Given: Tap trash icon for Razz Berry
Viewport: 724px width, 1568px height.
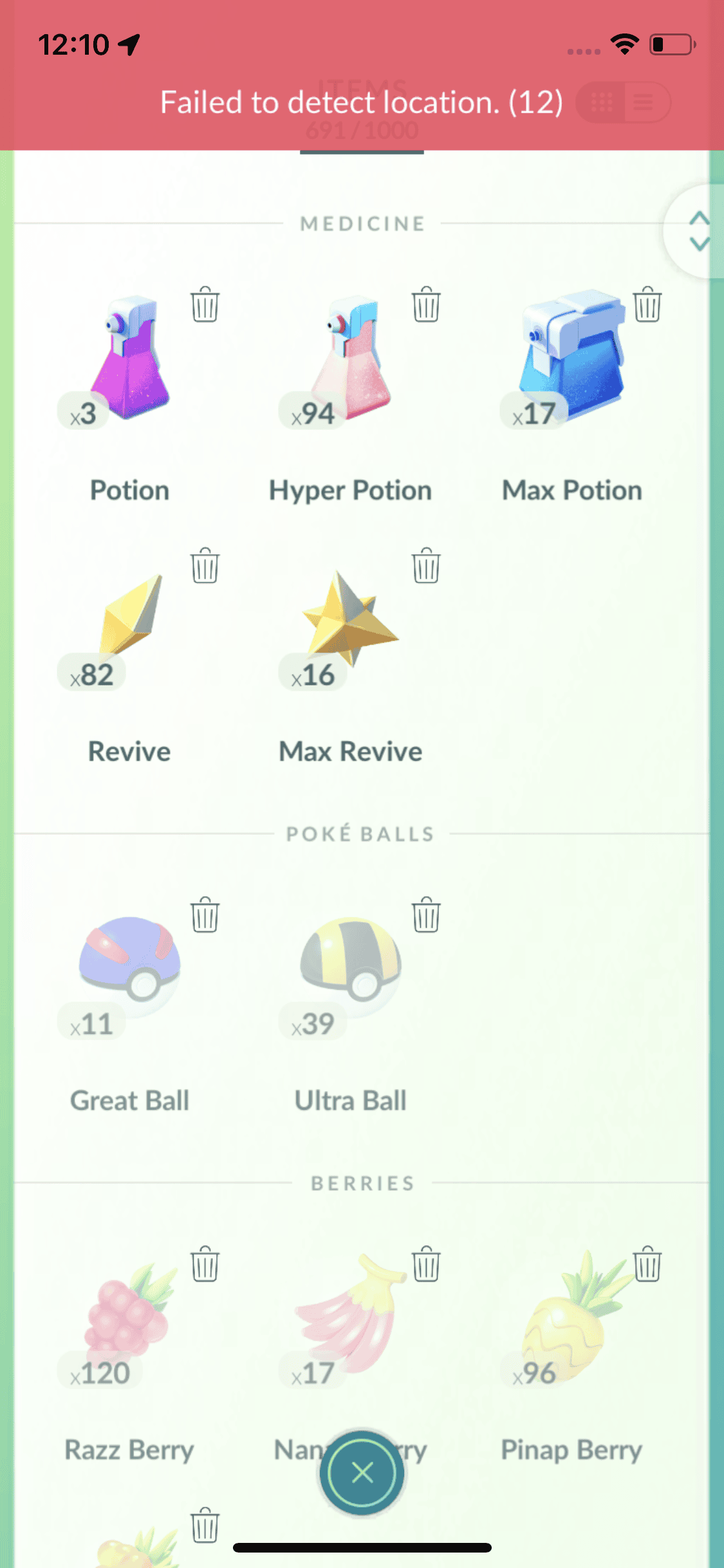Looking at the screenshot, I should pyautogui.click(x=205, y=1264).
